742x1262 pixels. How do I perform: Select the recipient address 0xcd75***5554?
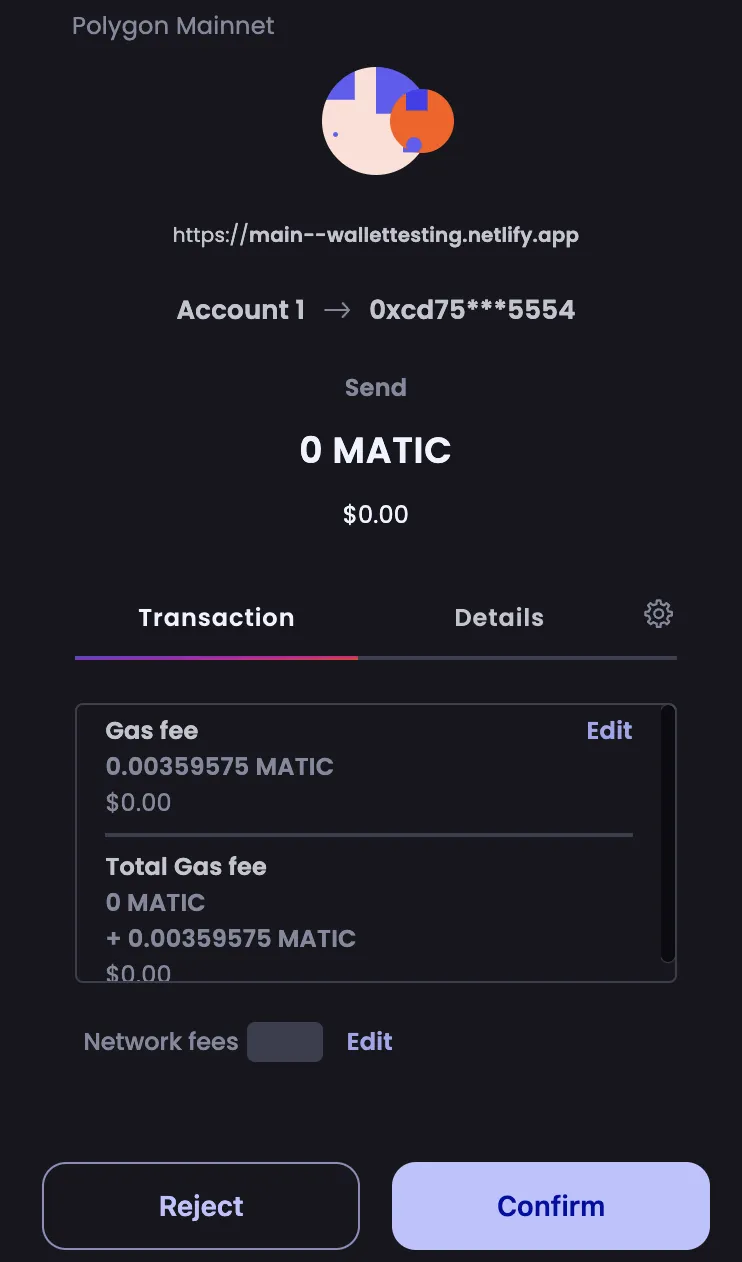(471, 309)
